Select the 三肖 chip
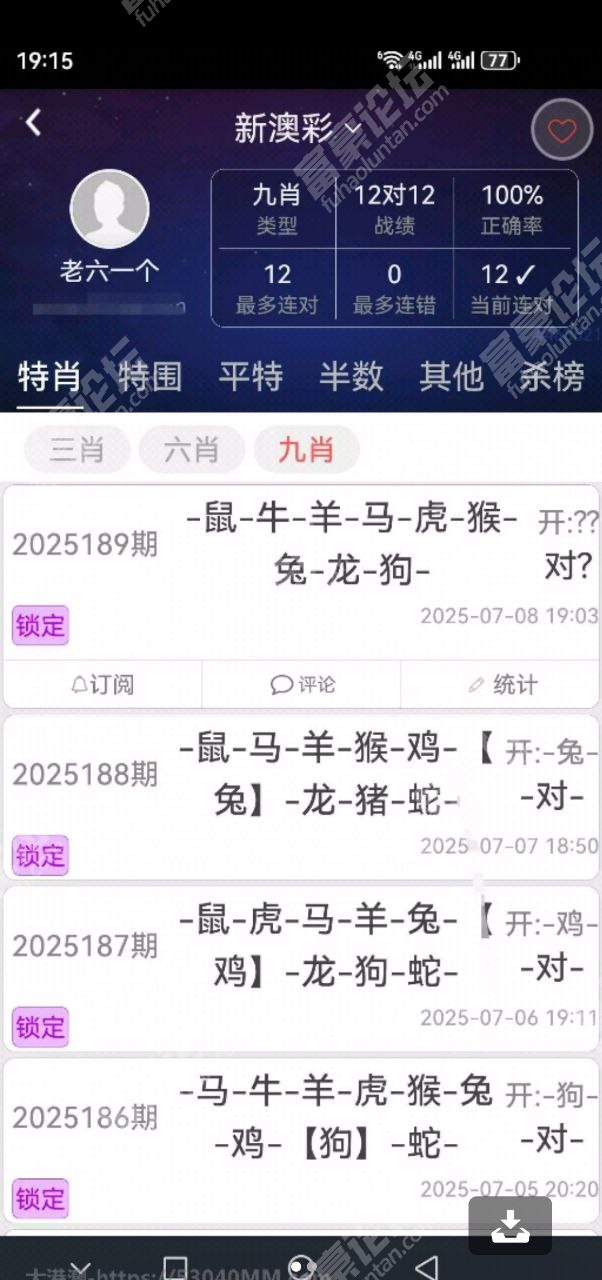The height and width of the screenshot is (1280, 602). click(77, 450)
